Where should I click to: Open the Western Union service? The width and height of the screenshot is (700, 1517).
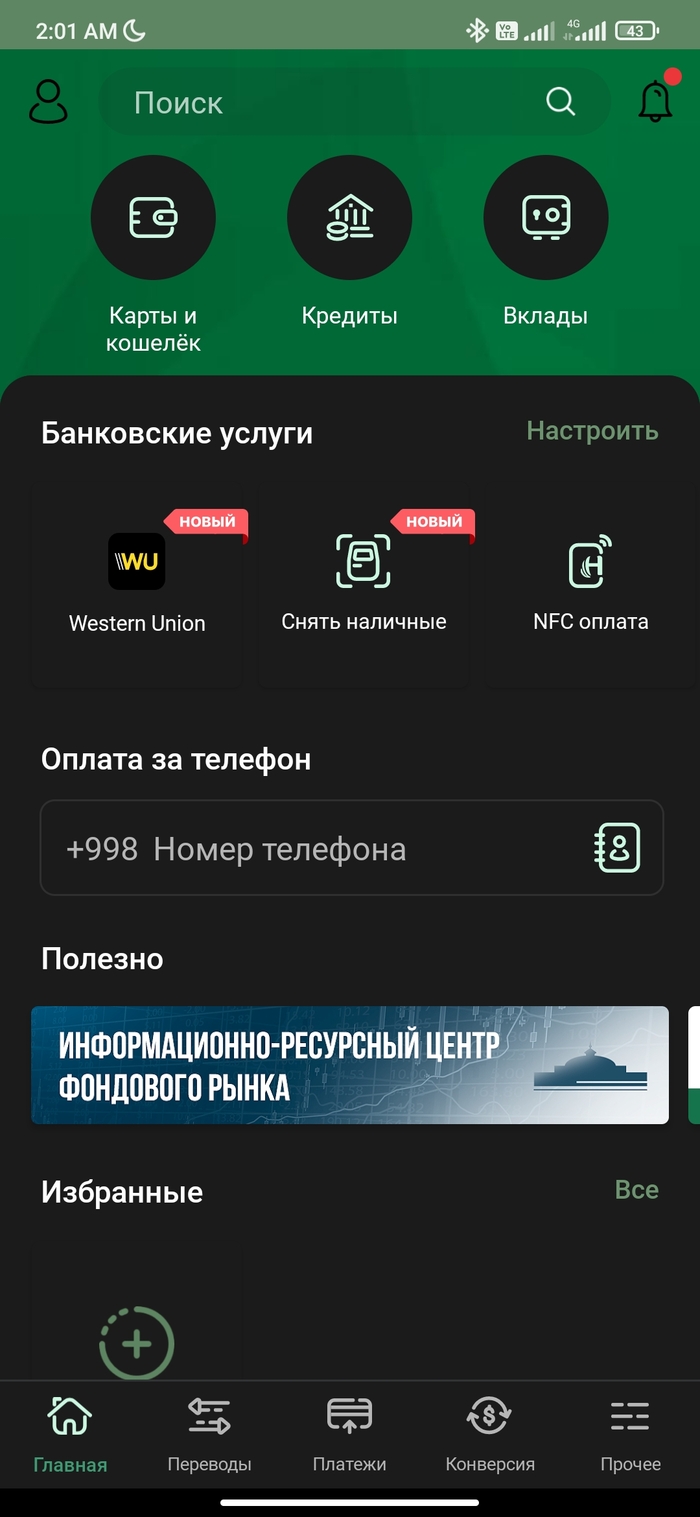click(137, 585)
